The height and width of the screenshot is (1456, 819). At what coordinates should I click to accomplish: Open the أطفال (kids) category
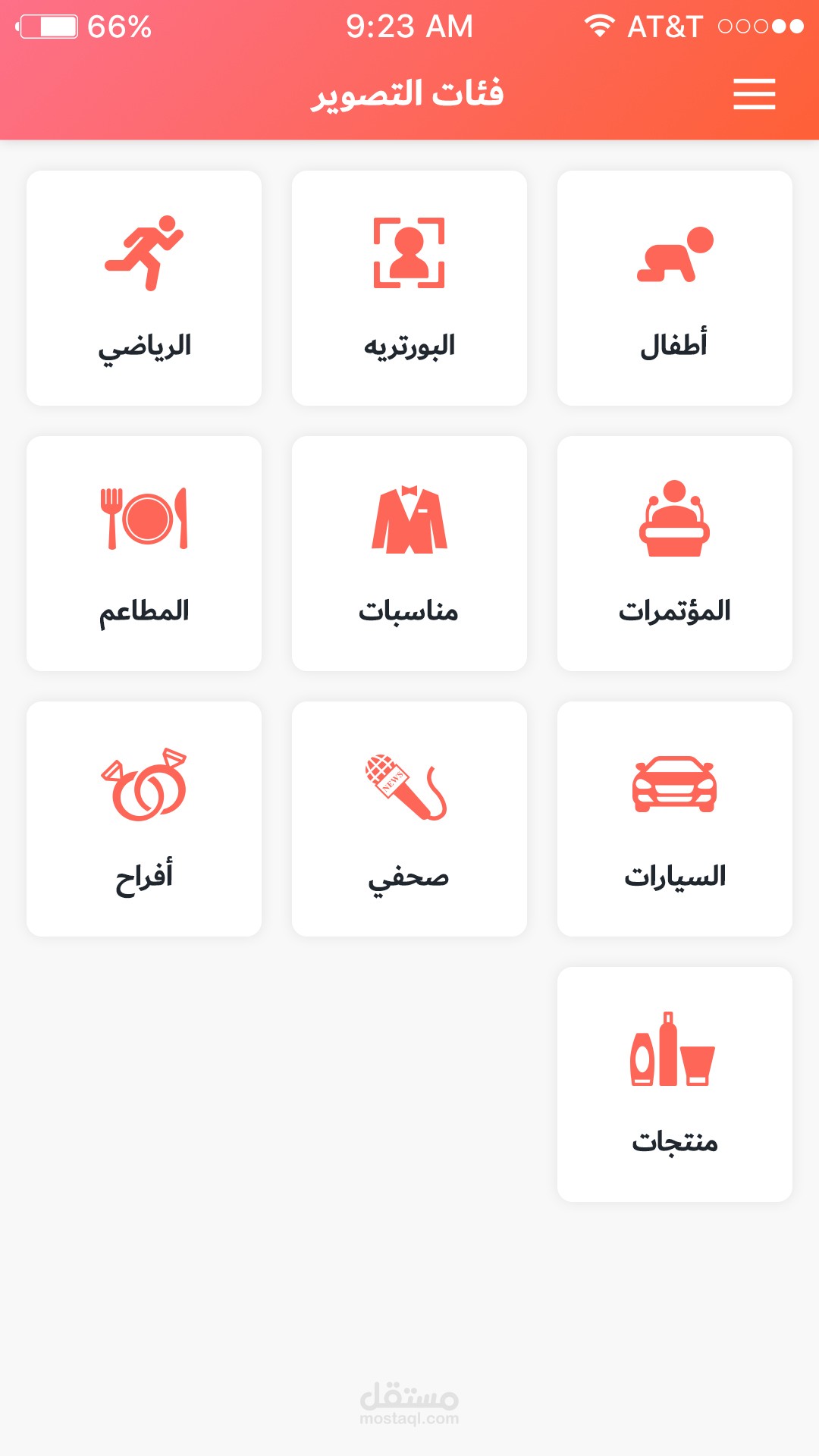pos(674,288)
